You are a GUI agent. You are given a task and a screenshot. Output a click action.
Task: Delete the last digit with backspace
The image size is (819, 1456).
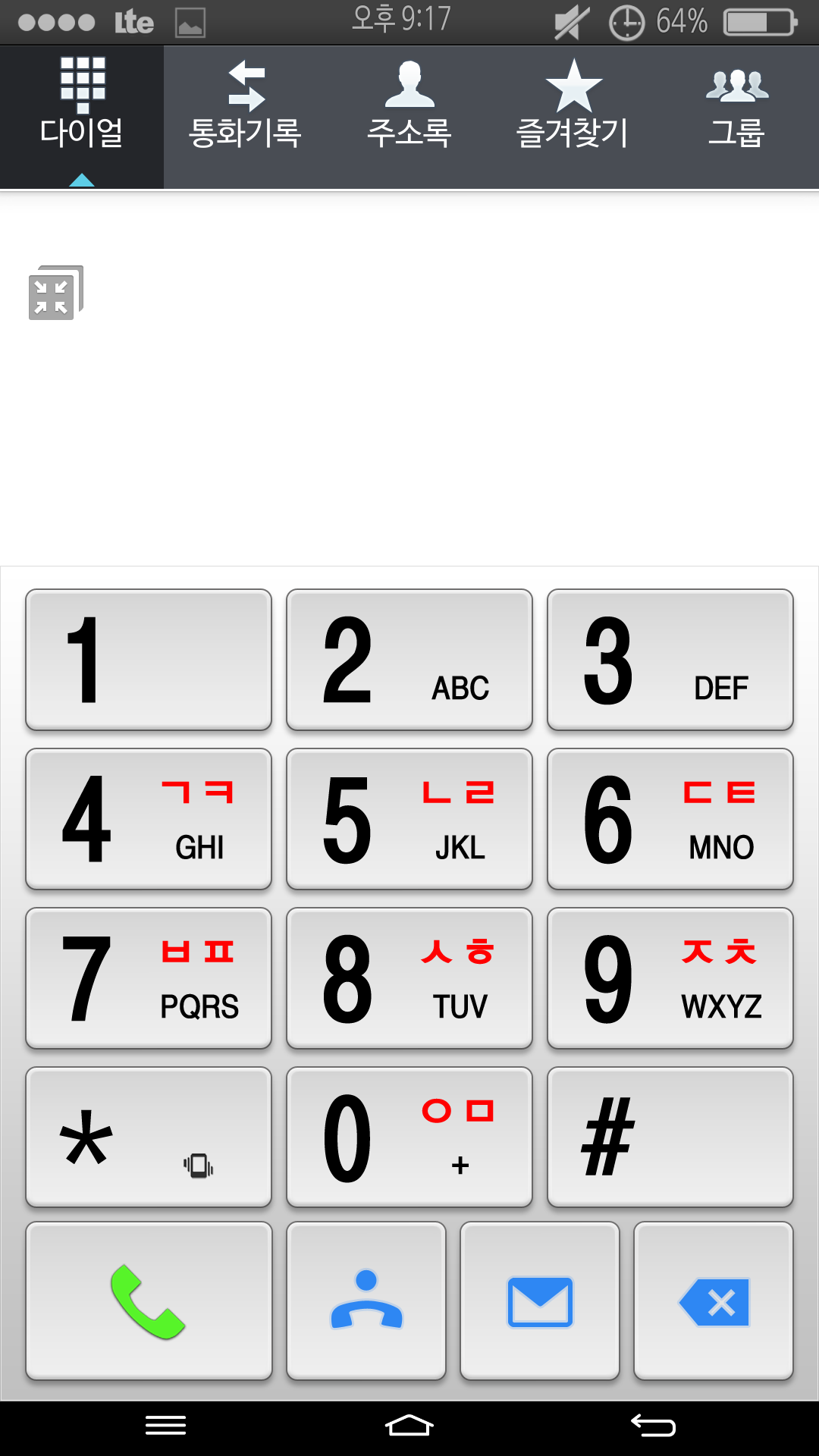(714, 1301)
